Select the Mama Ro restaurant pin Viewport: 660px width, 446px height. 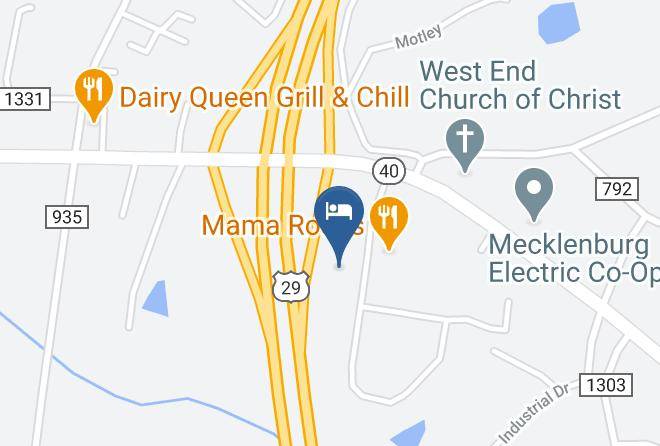389,223
